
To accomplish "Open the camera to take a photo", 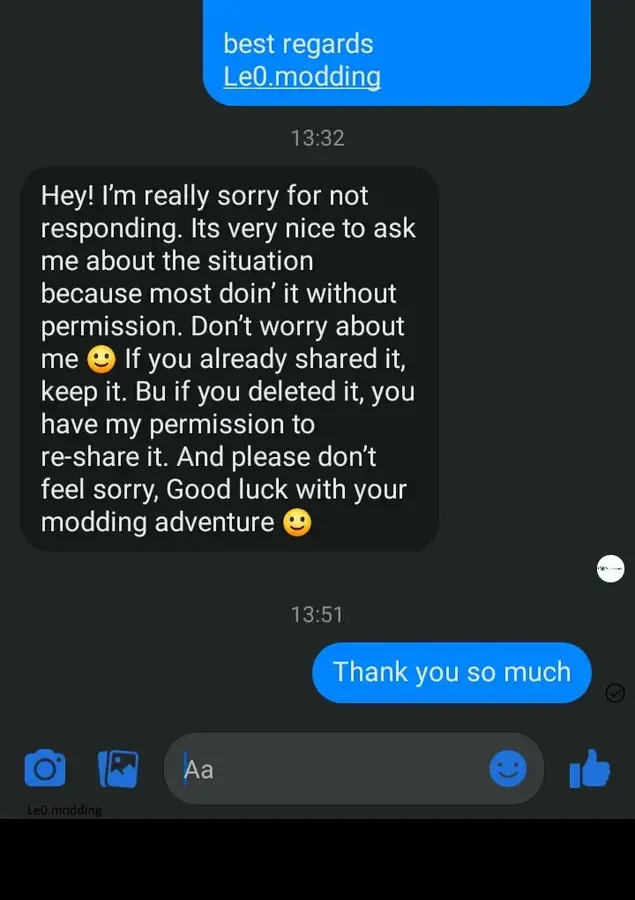I will pos(45,768).
